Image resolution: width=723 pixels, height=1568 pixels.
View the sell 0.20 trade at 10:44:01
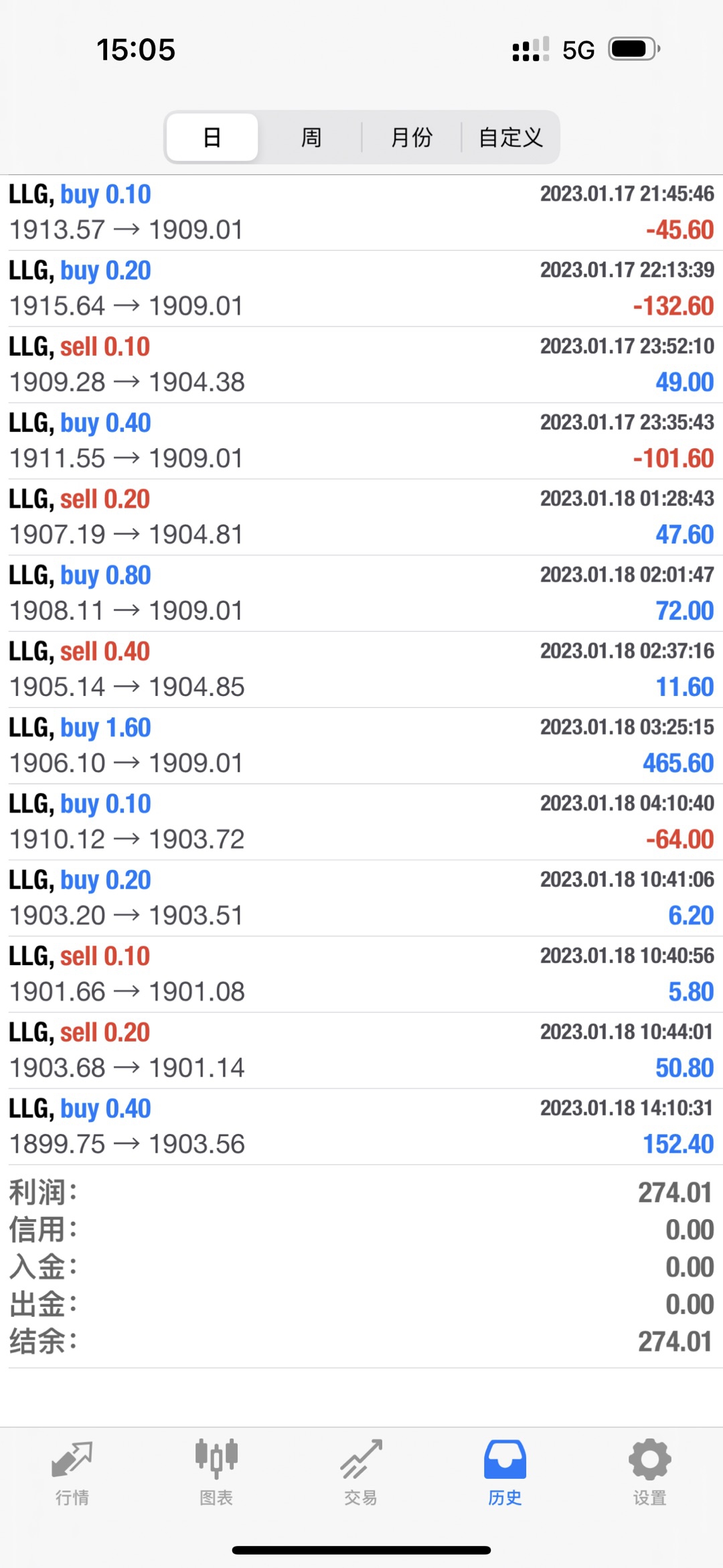click(x=361, y=1050)
